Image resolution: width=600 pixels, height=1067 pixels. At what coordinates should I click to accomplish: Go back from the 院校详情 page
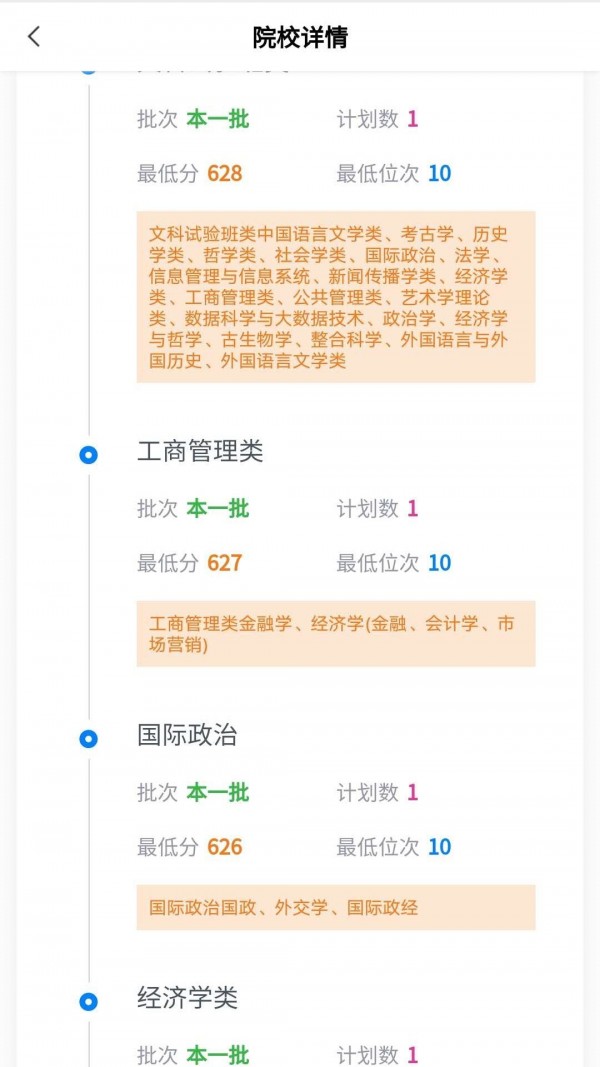tap(34, 37)
